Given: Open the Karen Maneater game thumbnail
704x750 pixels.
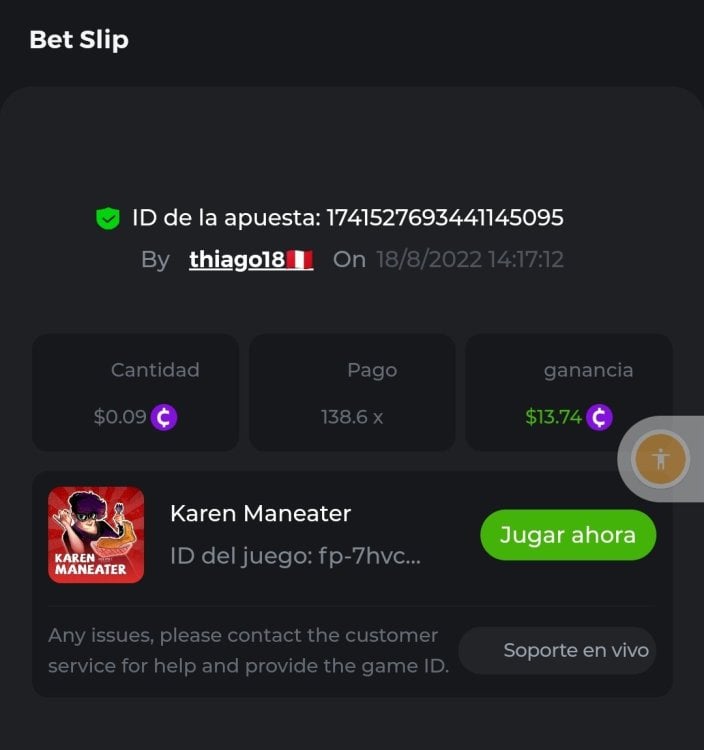Looking at the screenshot, I should click(x=96, y=535).
